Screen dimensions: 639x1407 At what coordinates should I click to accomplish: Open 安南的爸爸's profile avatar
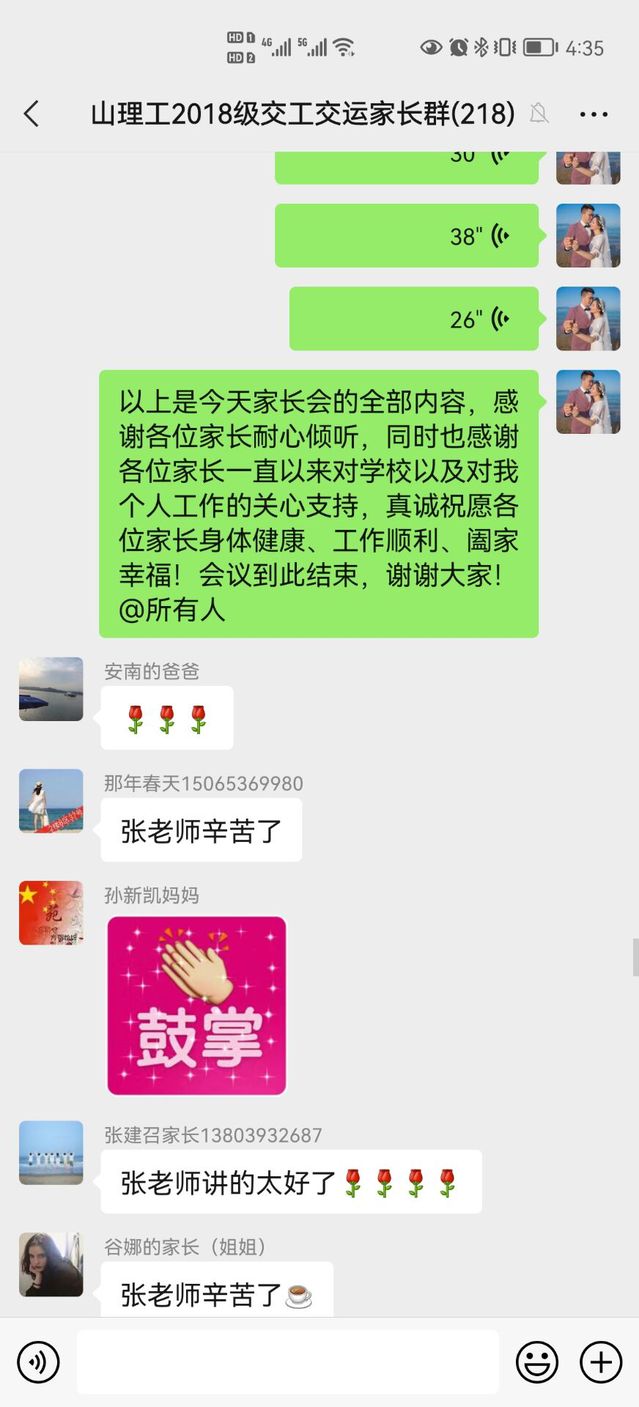coord(51,689)
